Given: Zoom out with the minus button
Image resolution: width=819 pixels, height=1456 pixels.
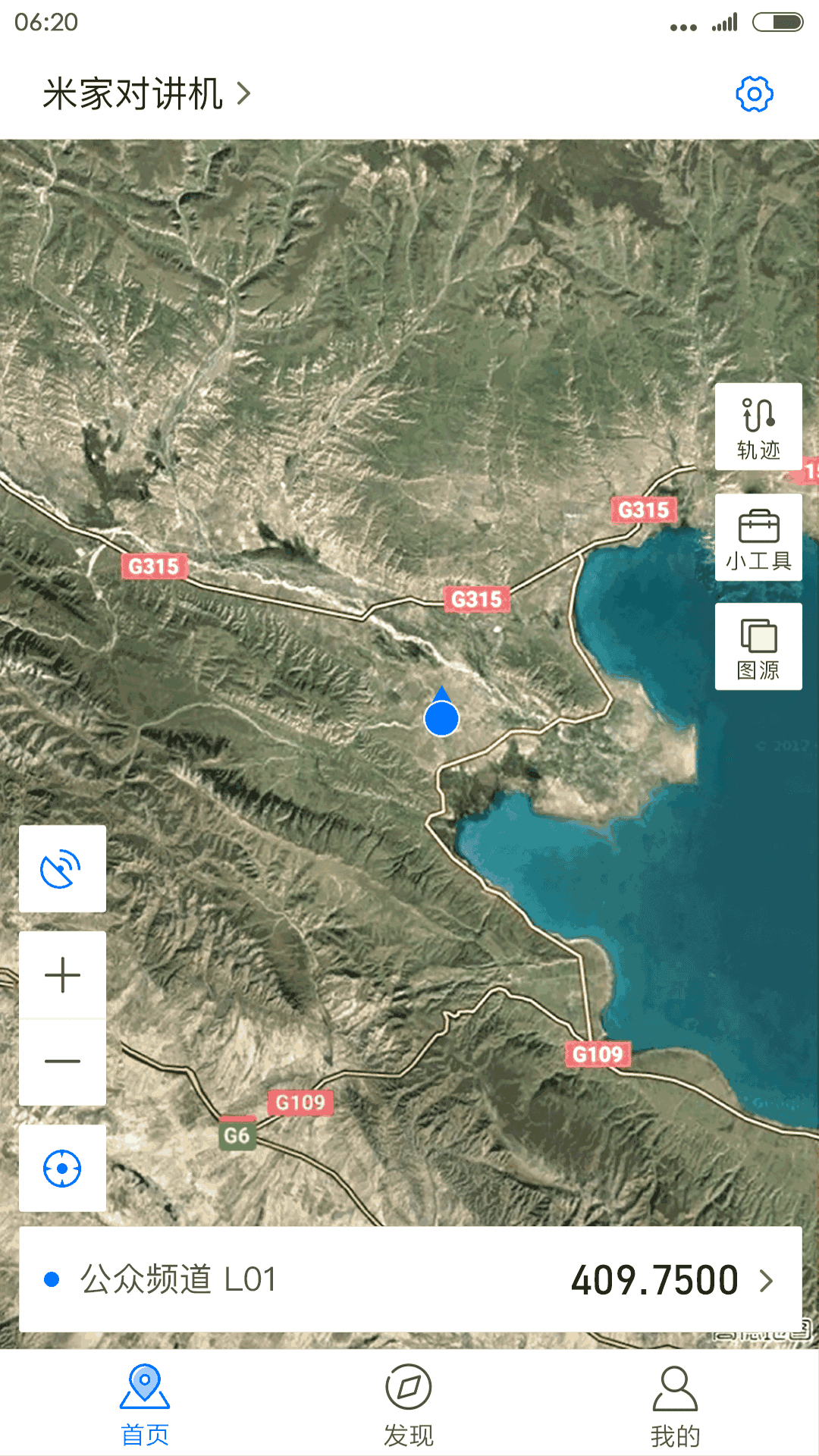Looking at the screenshot, I should (x=62, y=1062).
